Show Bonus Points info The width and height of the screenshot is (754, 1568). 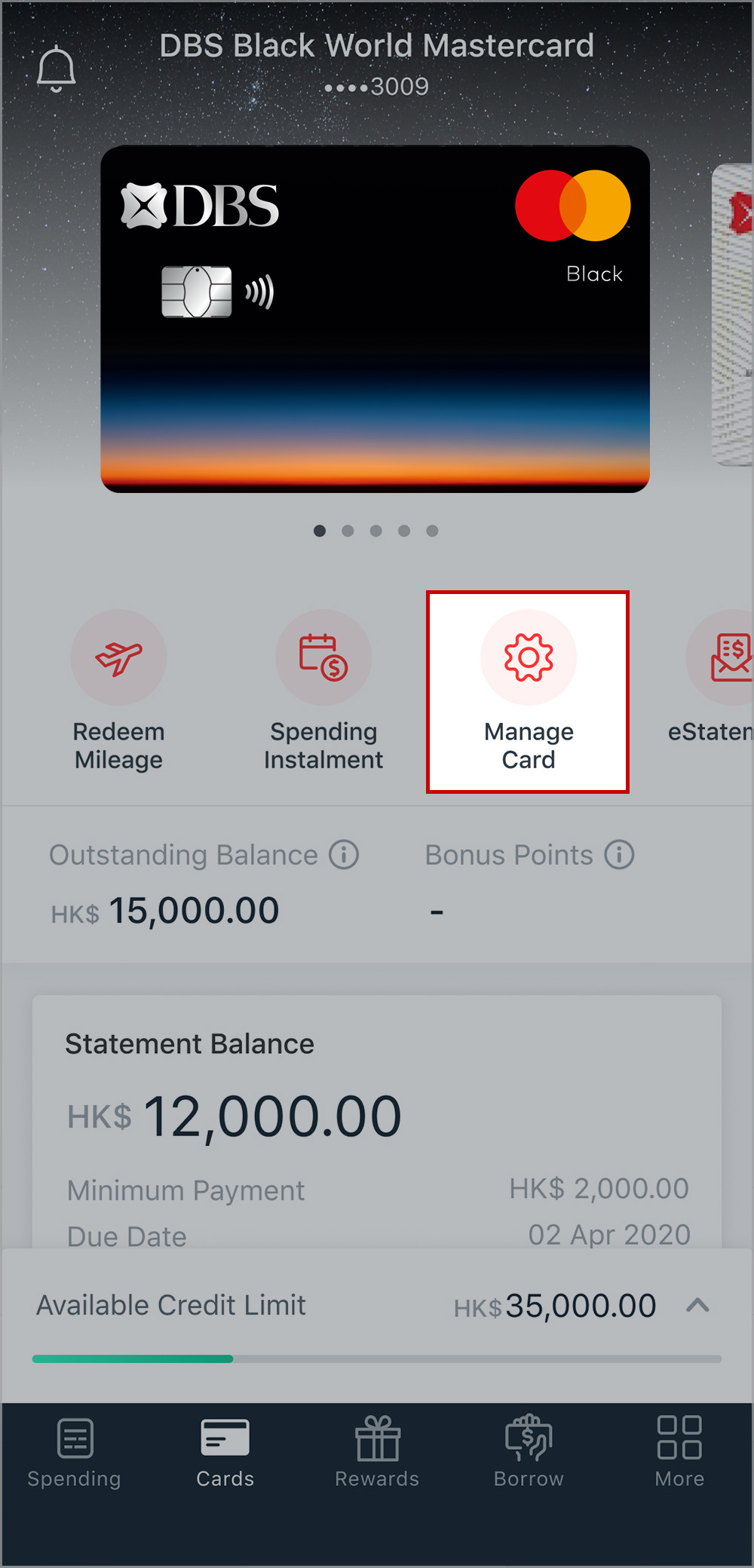(619, 855)
